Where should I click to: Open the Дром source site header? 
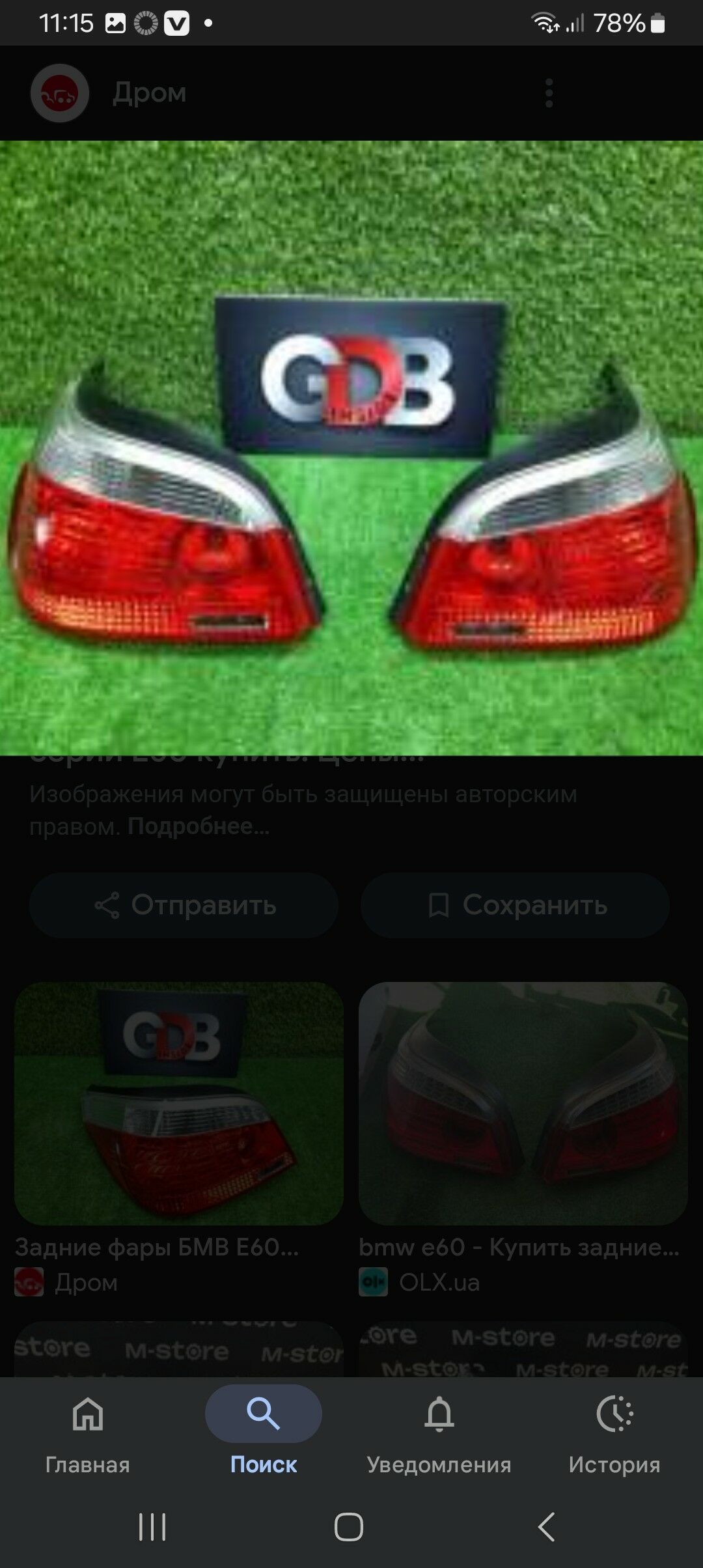(109, 93)
